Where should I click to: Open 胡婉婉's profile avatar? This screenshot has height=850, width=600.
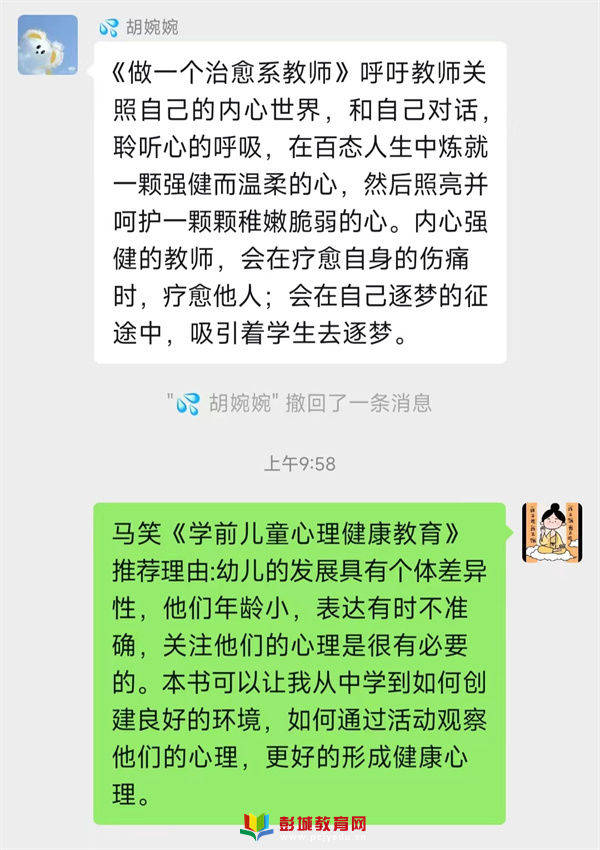47,45
